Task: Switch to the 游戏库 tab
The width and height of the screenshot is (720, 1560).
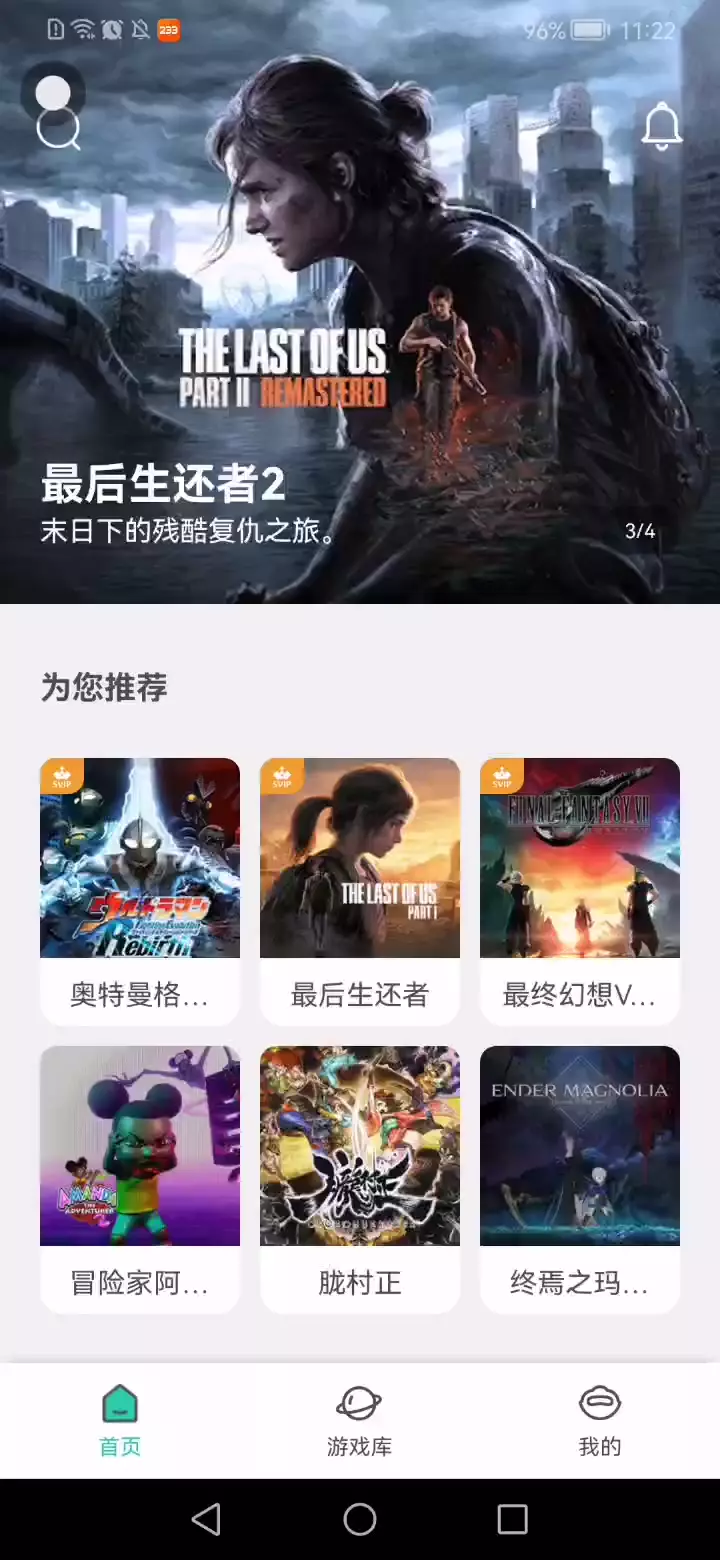Action: (359, 1420)
